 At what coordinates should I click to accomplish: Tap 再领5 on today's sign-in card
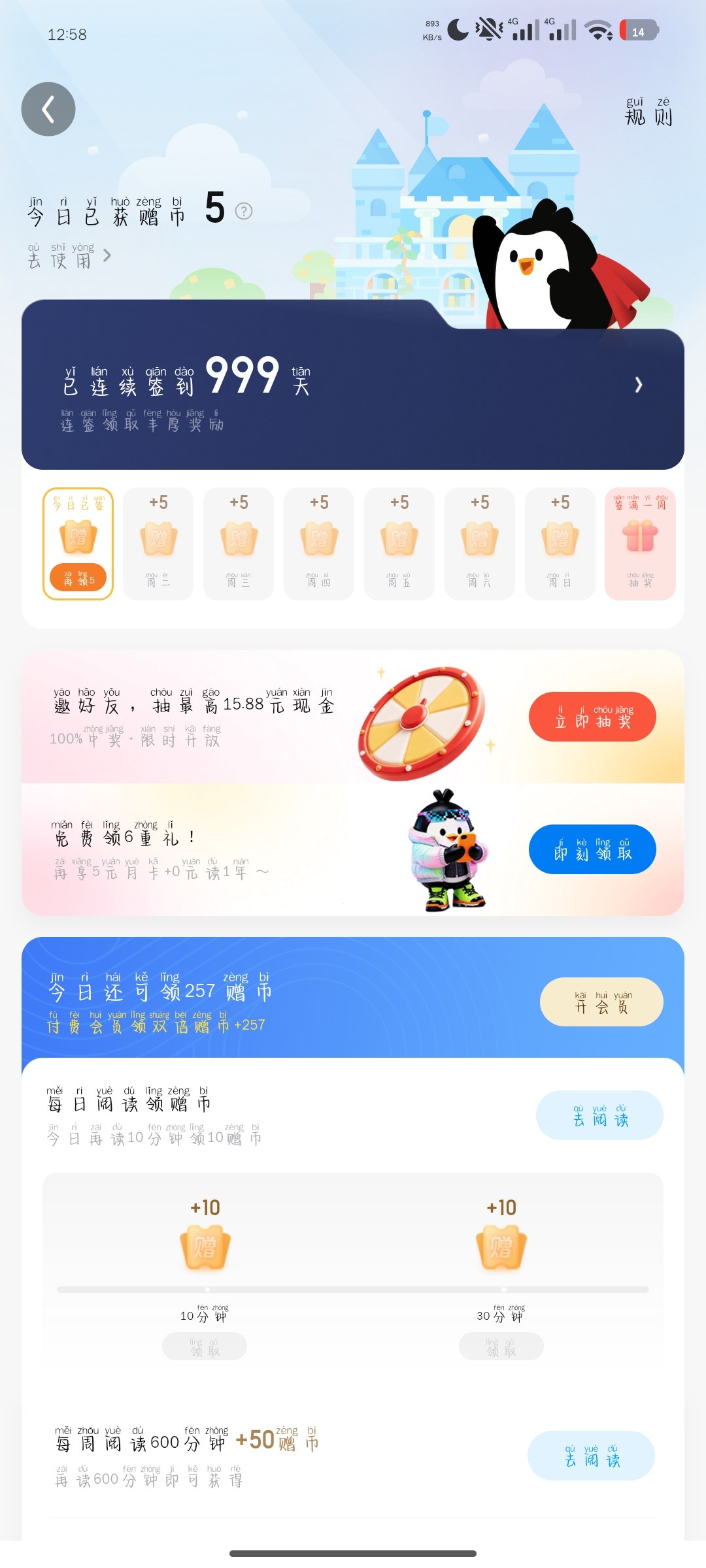pos(78,578)
